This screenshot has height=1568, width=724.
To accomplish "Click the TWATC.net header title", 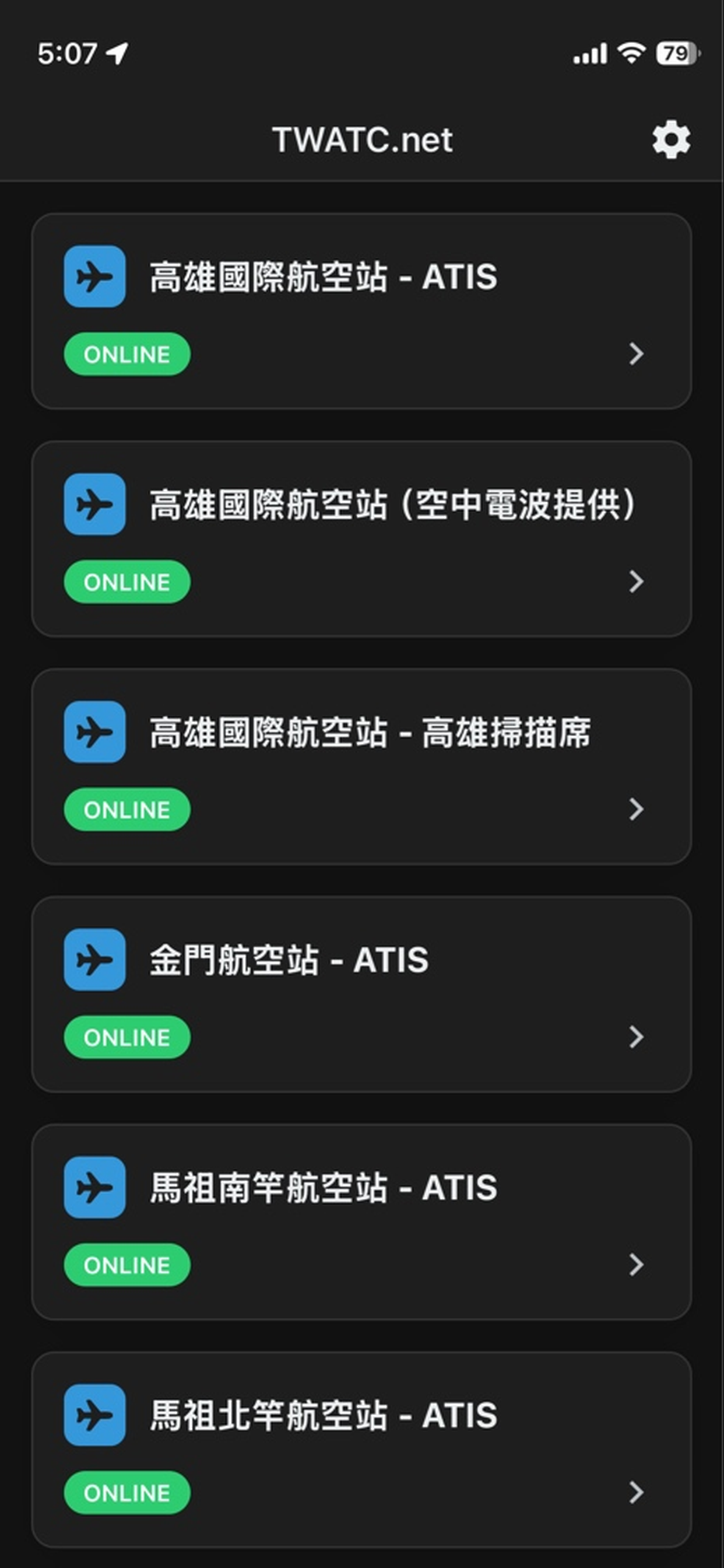I will point(361,139).
